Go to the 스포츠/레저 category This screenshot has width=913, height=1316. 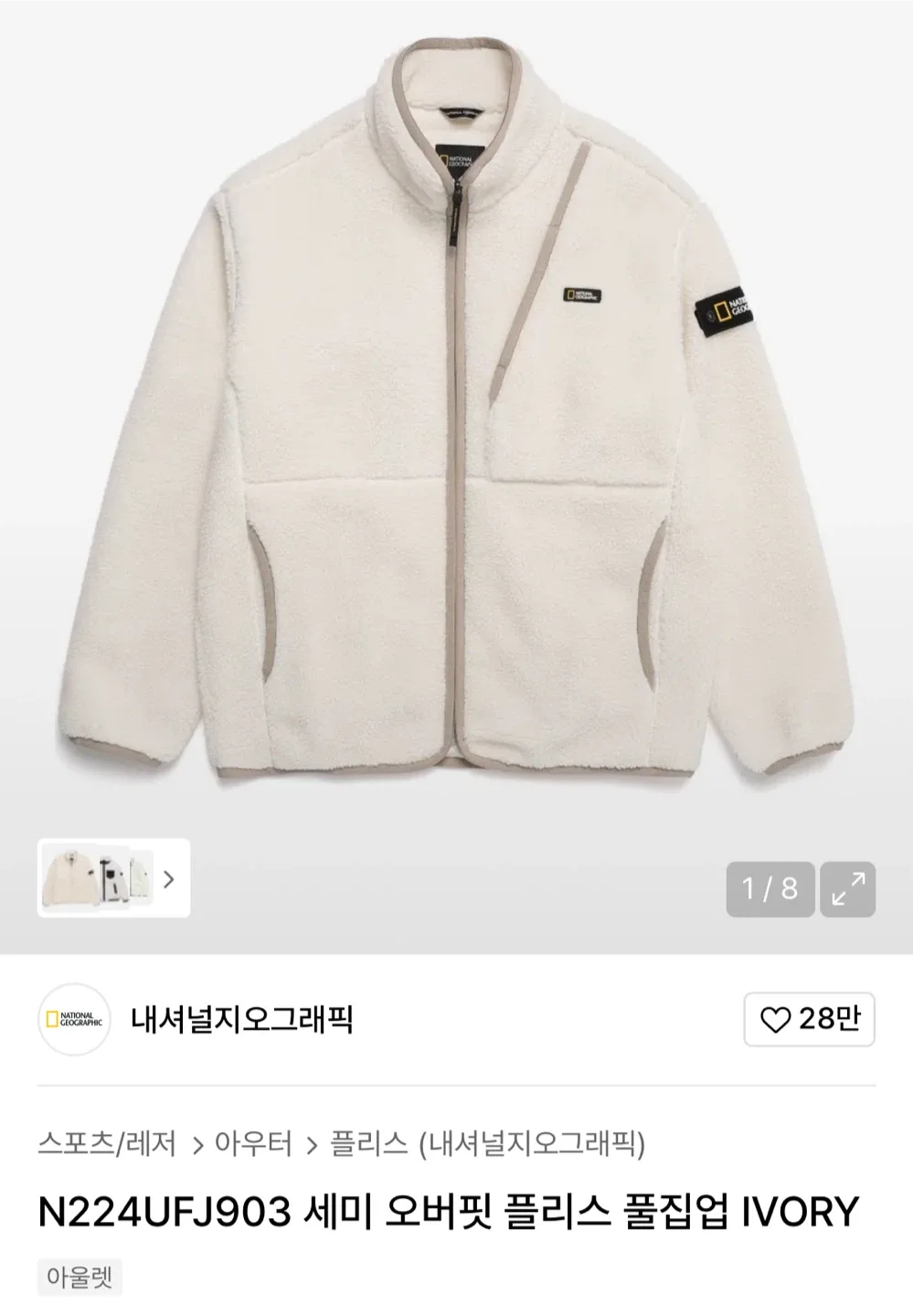point(107,1143)
